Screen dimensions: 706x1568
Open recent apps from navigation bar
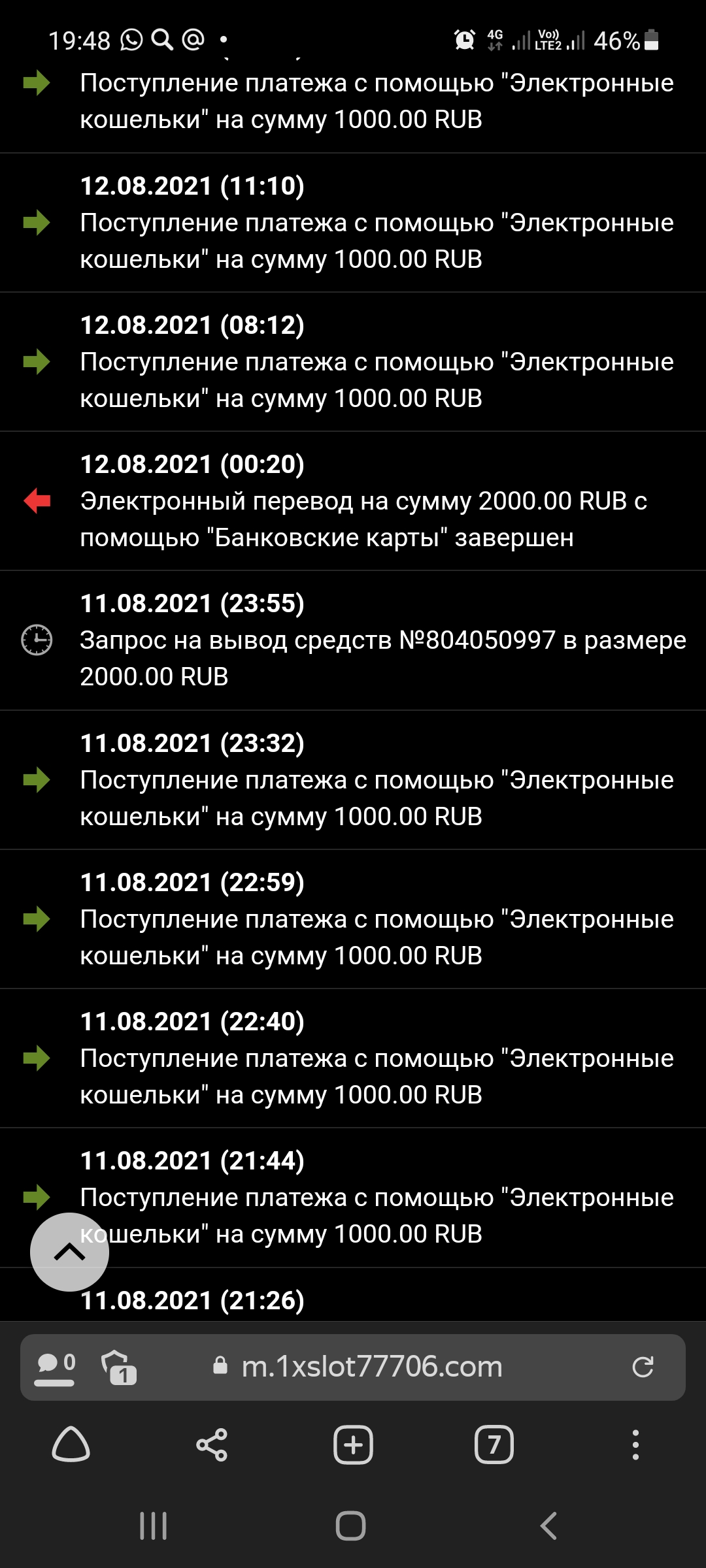(154, 1526)
